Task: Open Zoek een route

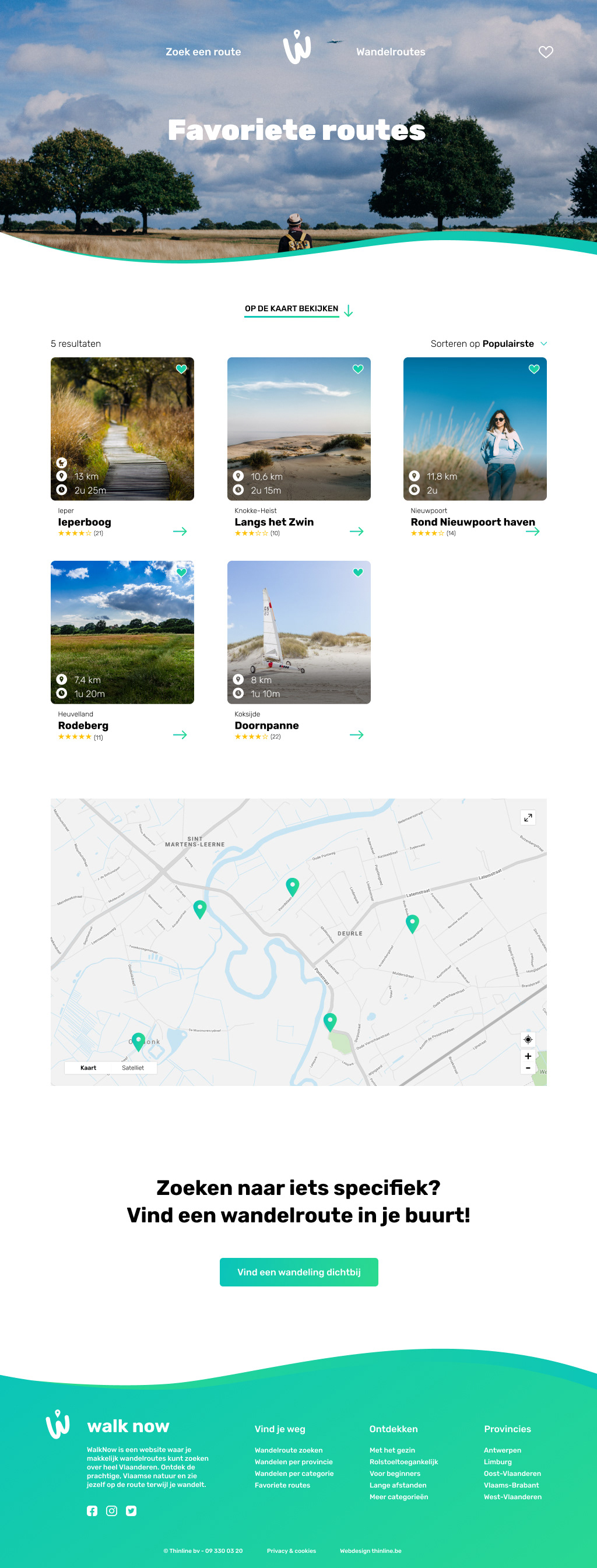Action: pyautogui.click(x=203, y=52)
